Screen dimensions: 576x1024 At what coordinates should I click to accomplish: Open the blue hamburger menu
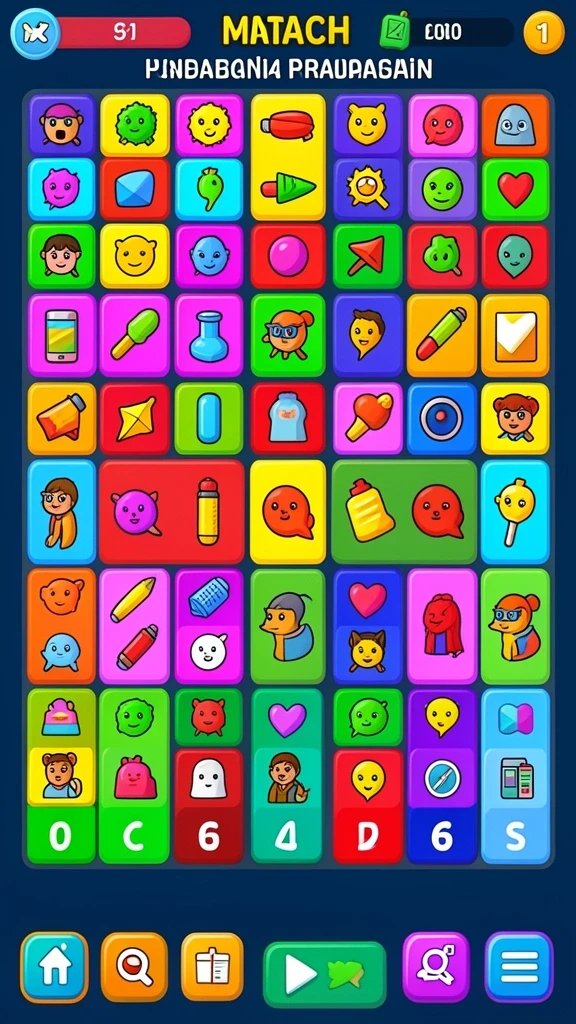519,967
